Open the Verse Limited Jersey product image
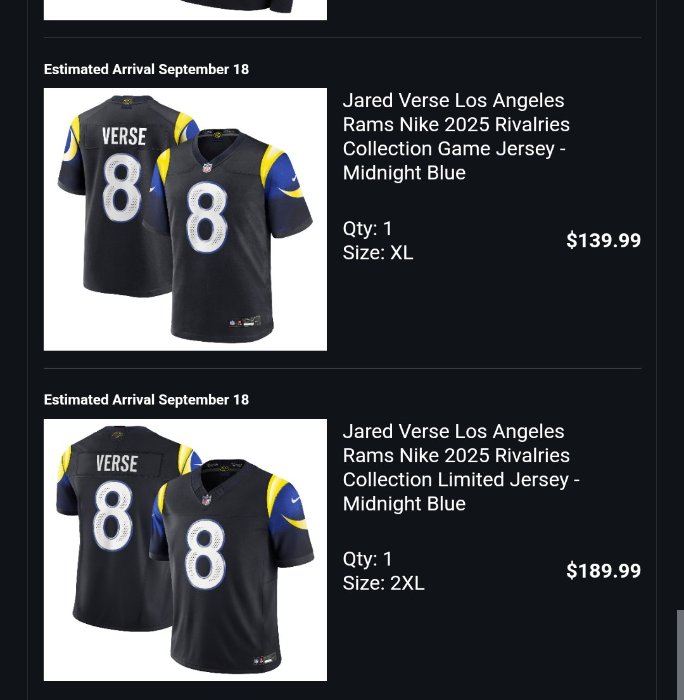684x700 pixels. coord(185,550)
